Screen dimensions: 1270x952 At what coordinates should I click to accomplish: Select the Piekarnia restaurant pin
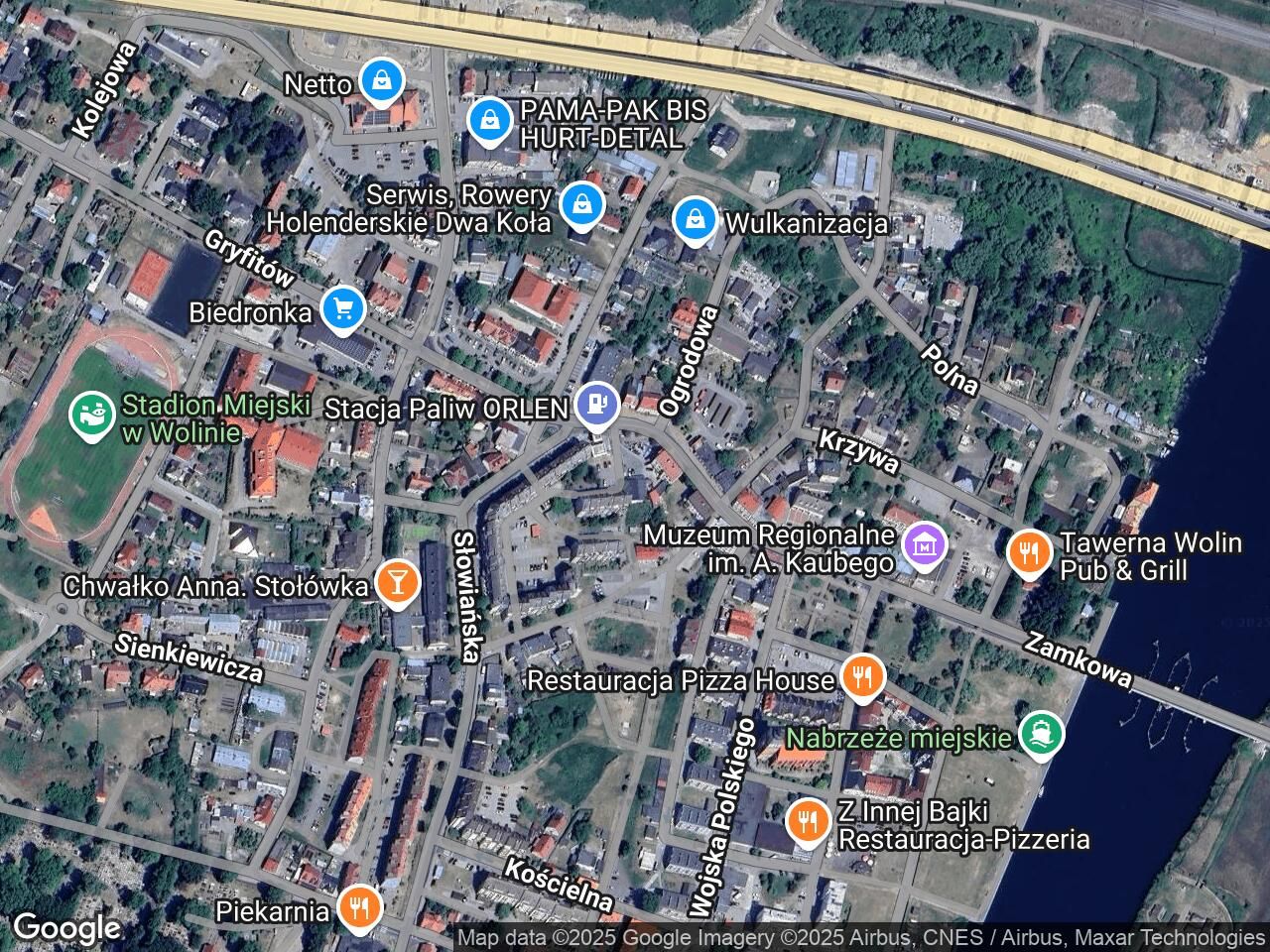tap(356, 906)
